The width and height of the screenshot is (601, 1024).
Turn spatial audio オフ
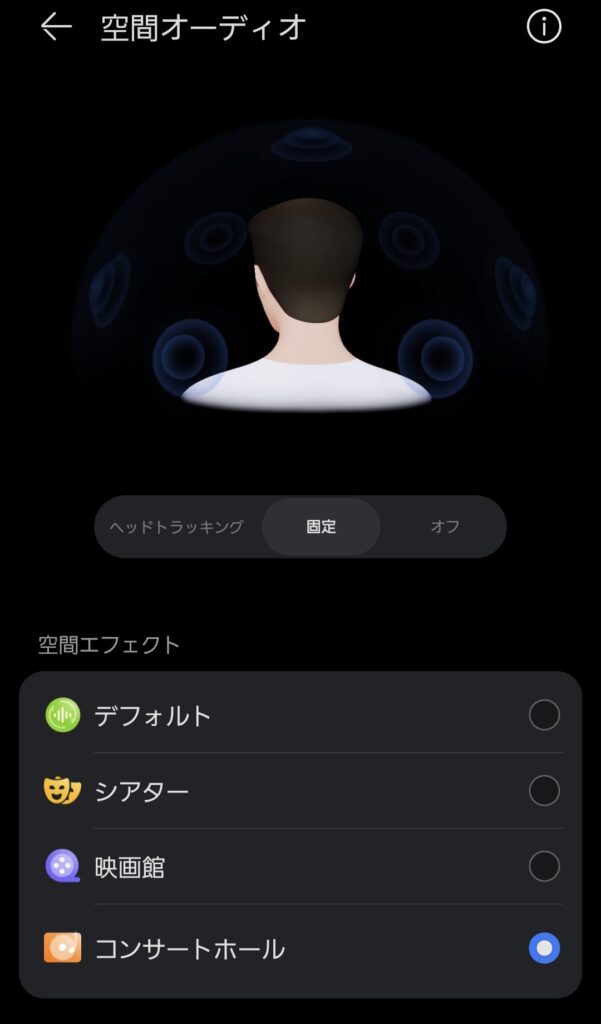445,526
